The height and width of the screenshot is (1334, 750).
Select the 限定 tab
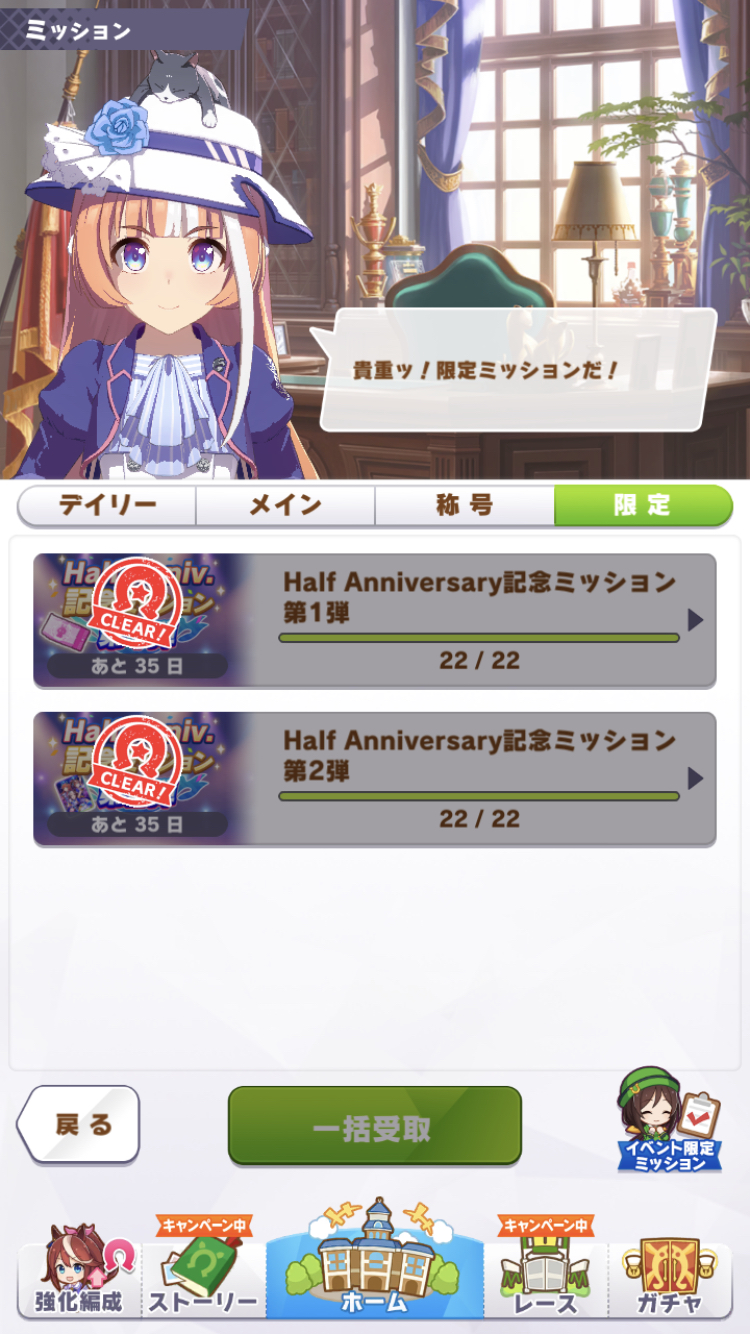[642, 505]
